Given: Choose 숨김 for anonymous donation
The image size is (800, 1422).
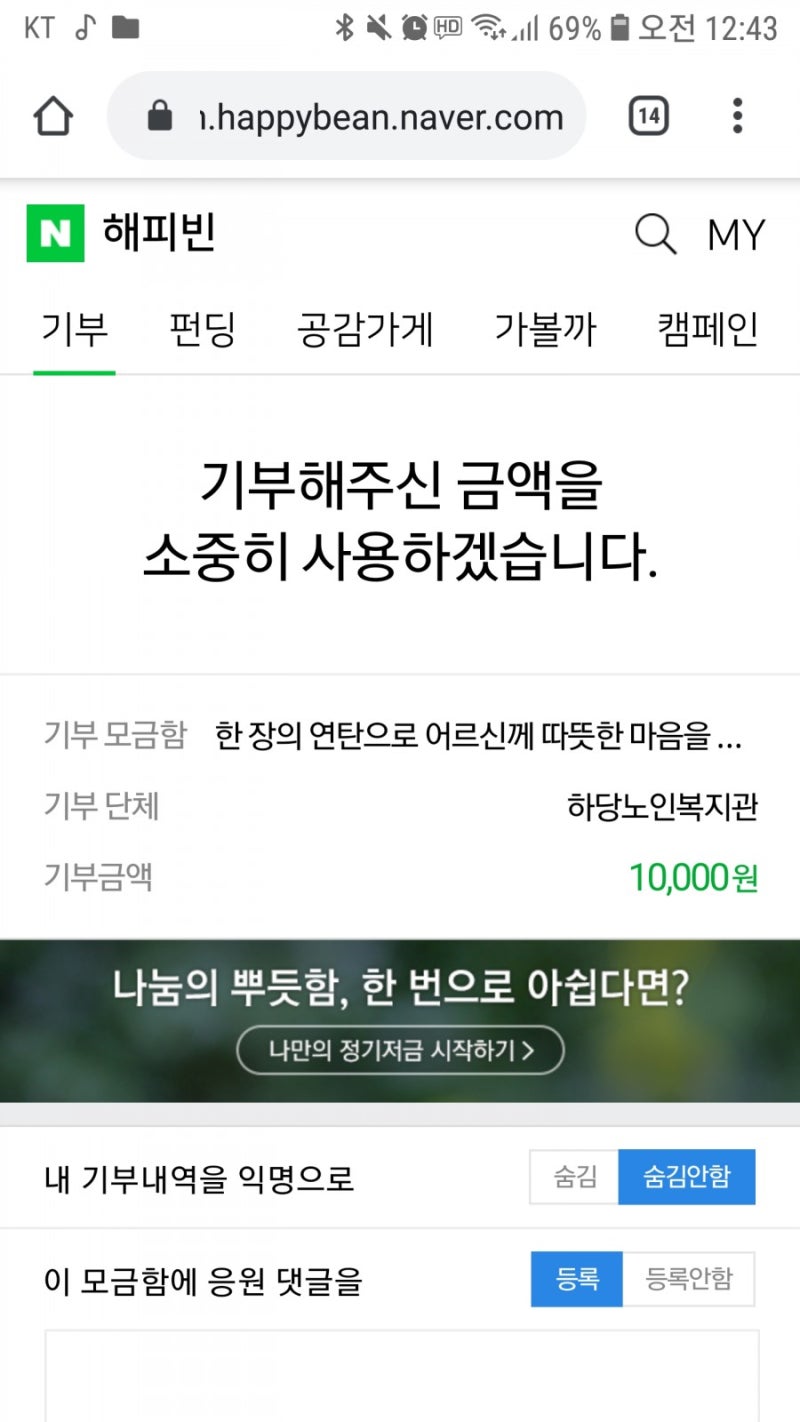Looking at the screenshot, I should 574,1177.
